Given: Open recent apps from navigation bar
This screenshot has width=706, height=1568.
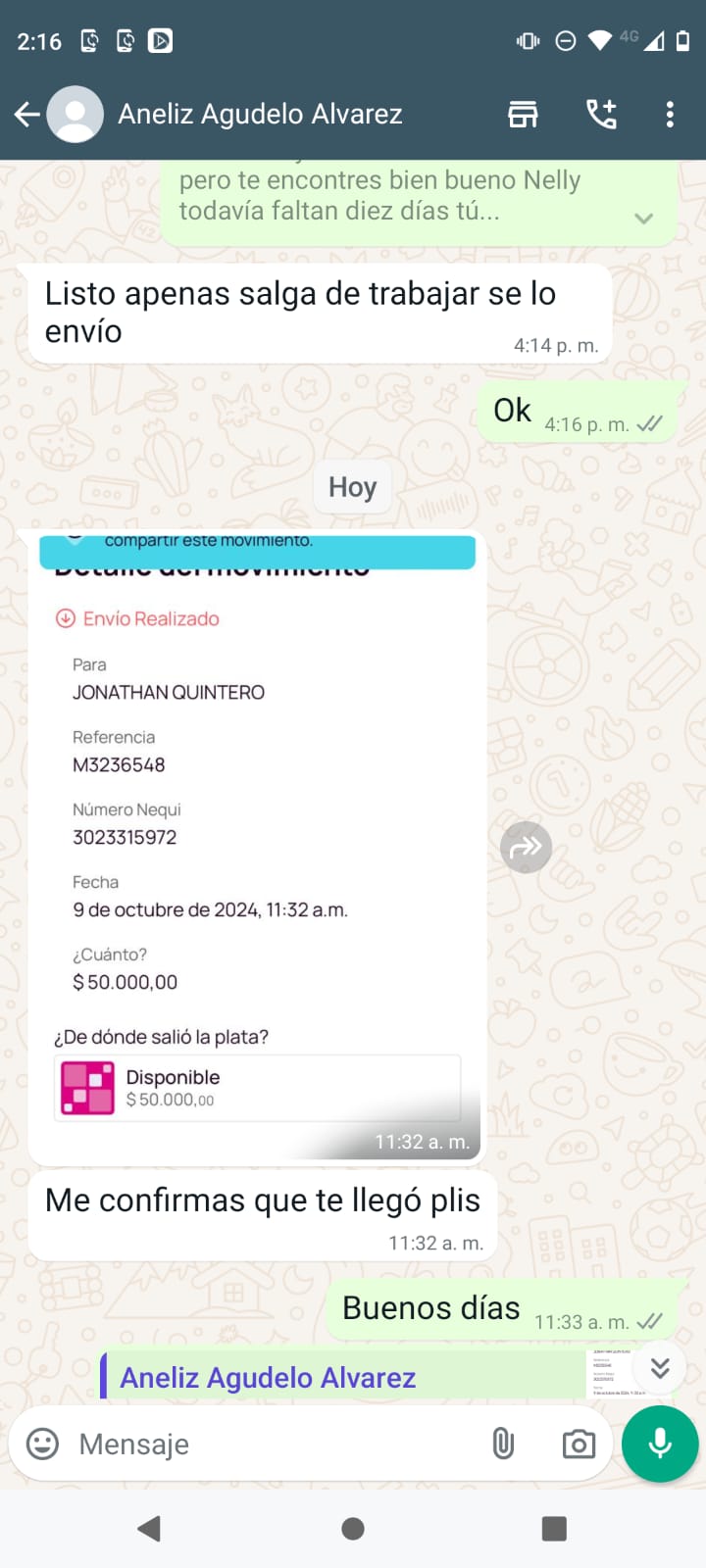Looking at the screenshot, I should pos(554,1529).
